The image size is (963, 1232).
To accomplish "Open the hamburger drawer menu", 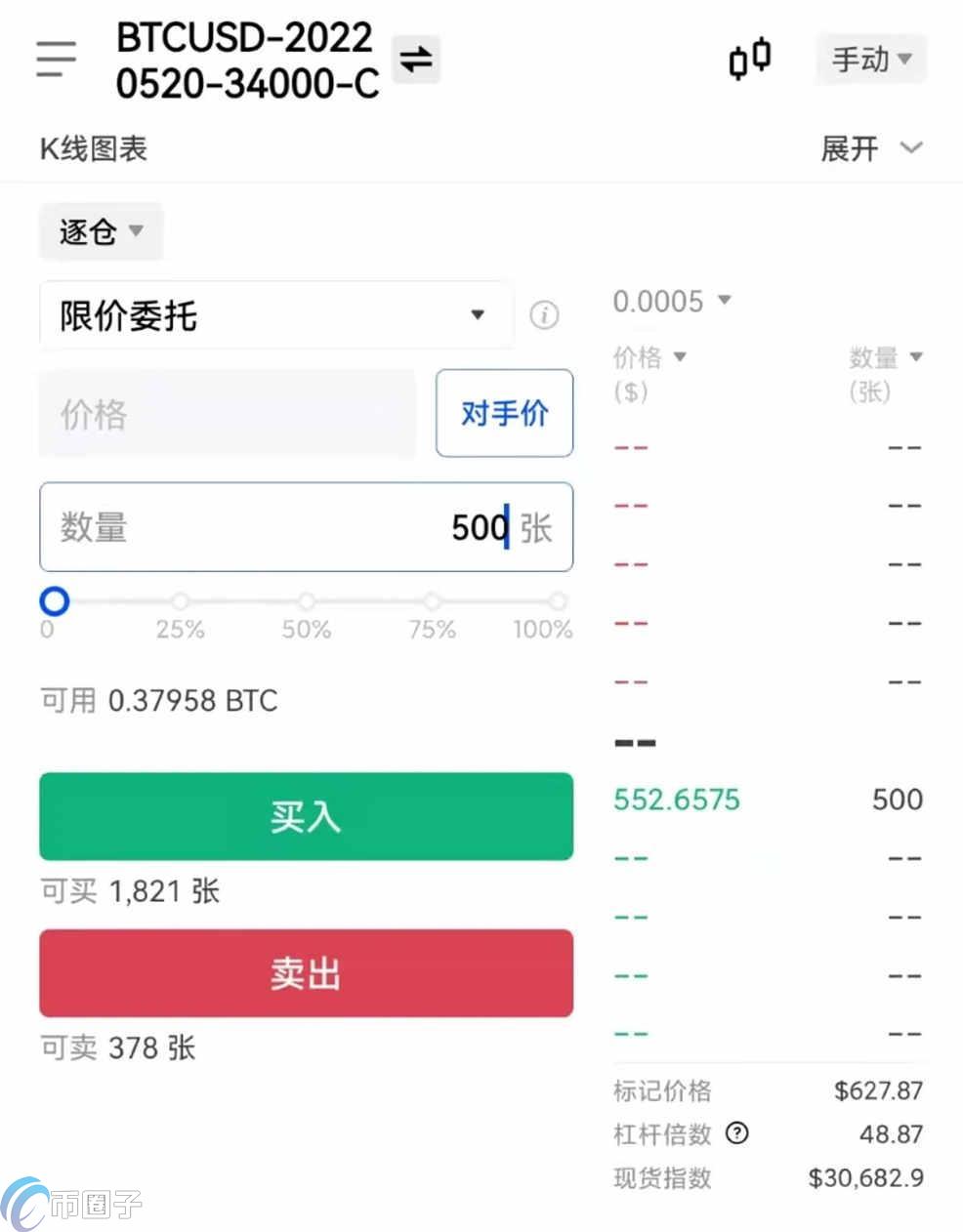I will click(56, 60).
